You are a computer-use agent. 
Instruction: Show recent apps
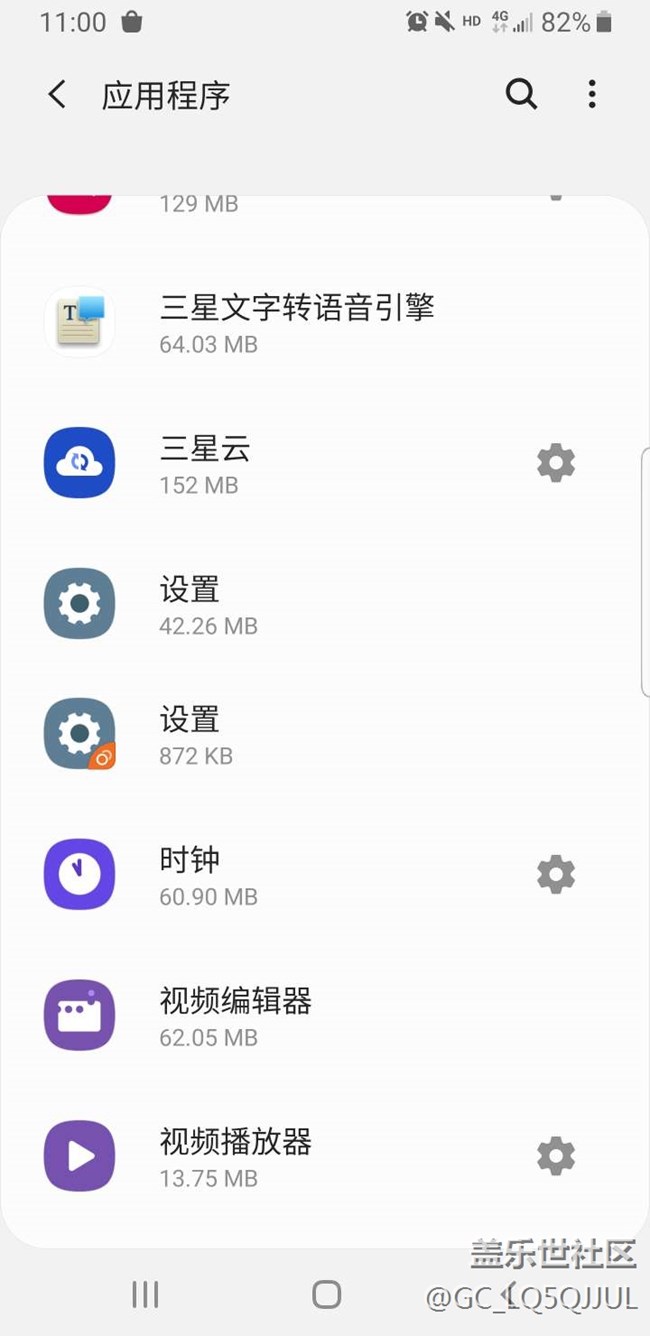(x=145, y=1294)
